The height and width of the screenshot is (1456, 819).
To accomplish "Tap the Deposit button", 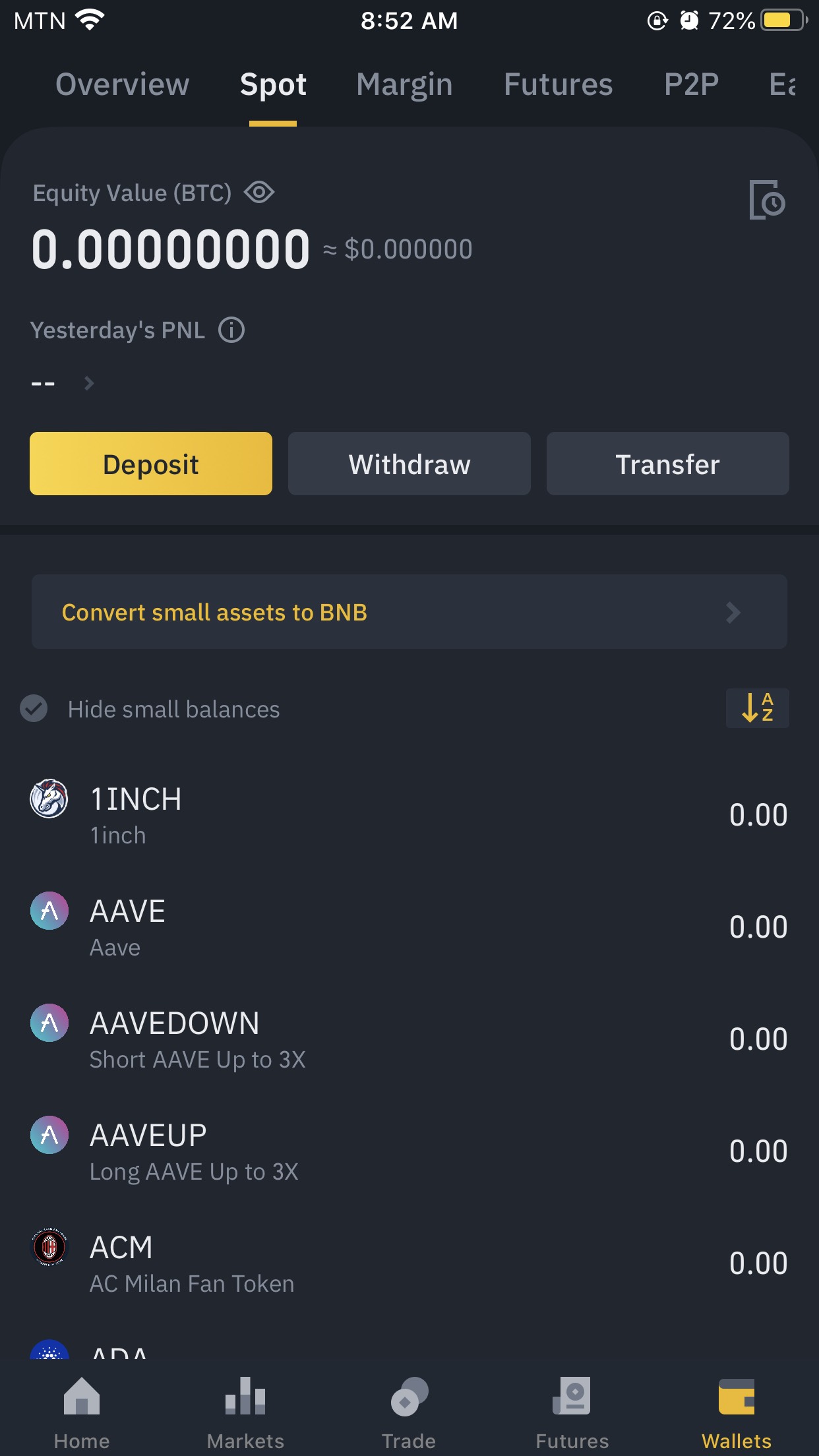I will (x=151, y=464).
